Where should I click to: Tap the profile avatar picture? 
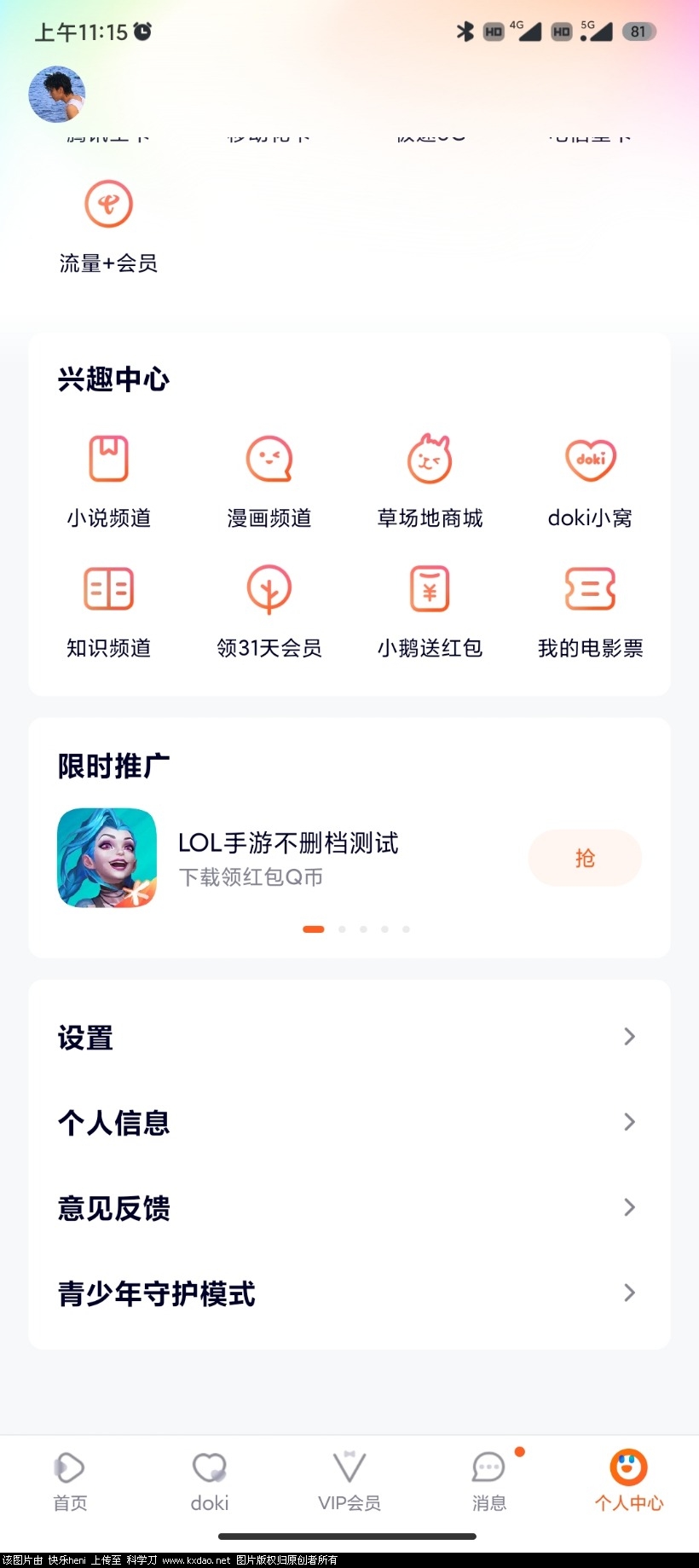pyautogui.click(x=57, y=94)
